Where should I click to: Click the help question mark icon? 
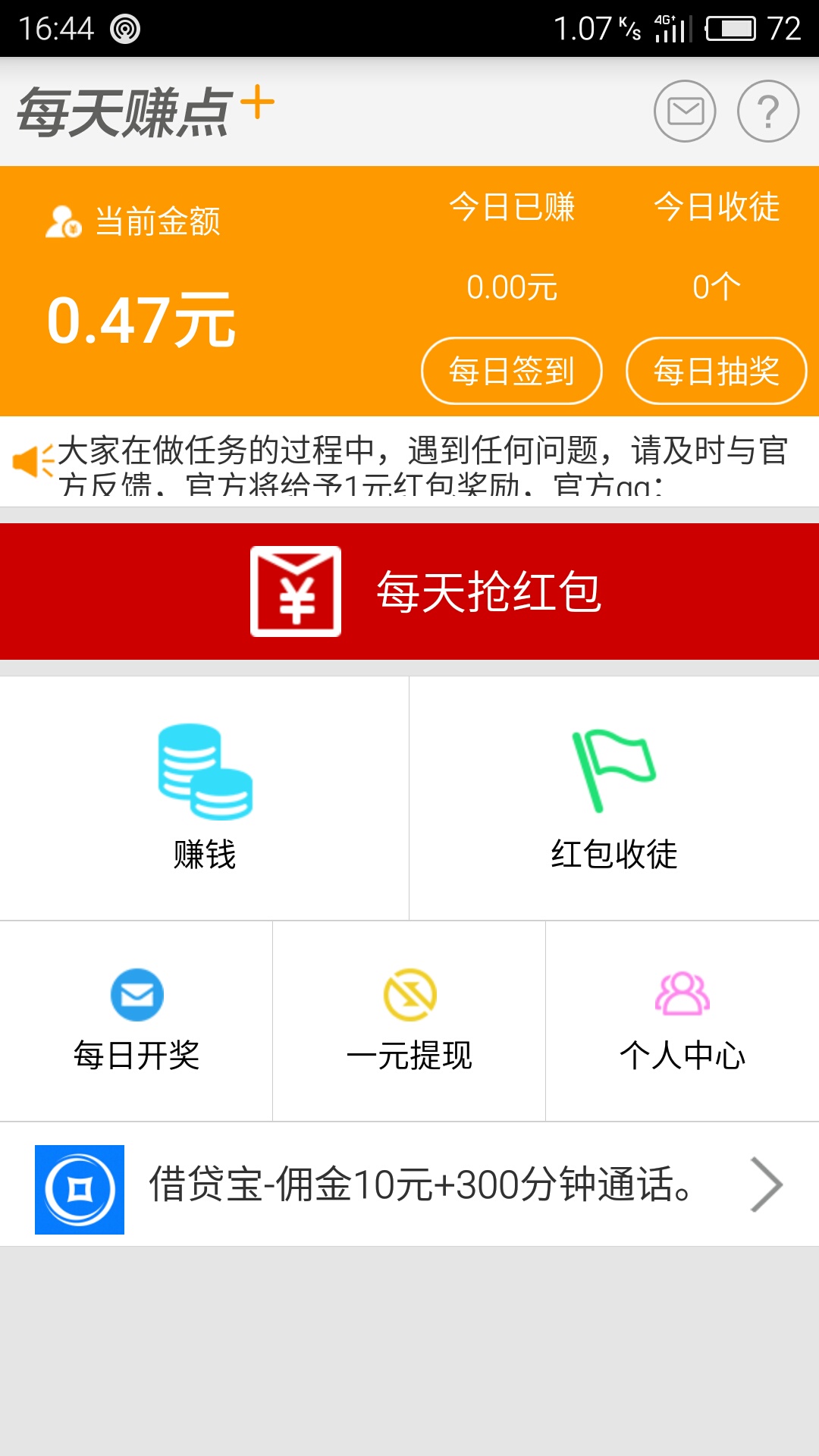(770, 111)
